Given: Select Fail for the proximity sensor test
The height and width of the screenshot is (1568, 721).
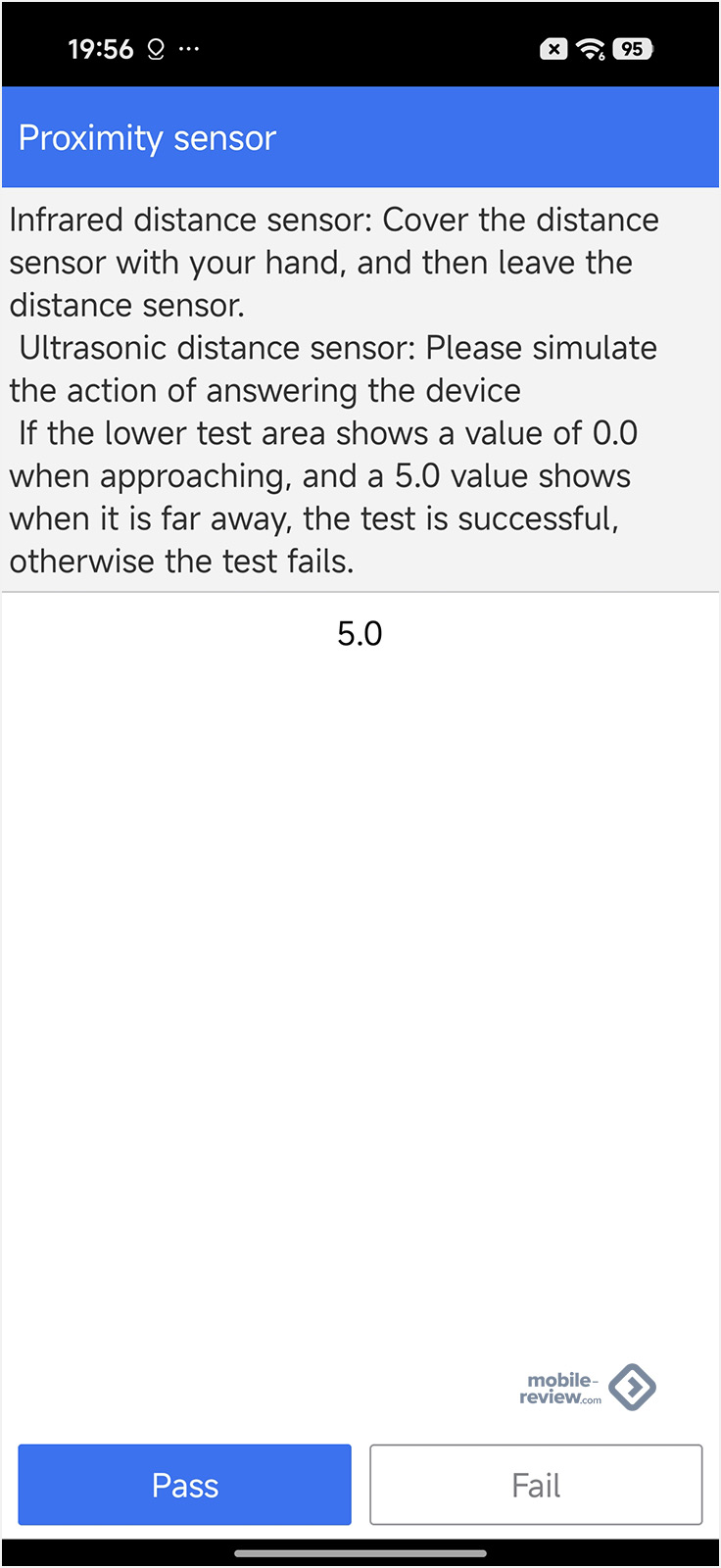Looking at the screenshot, I should tap(536, 1485).
